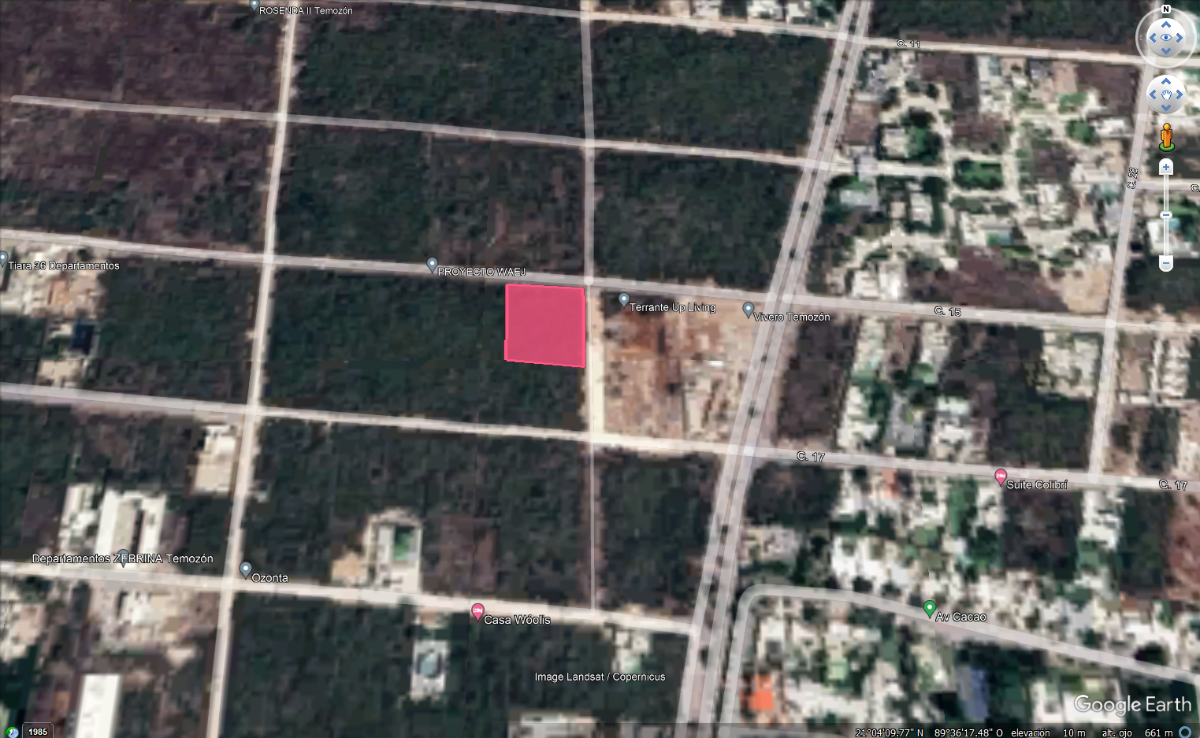The image size is (1200, 738).
Task: Select the highlighted pink land polygon
Action: point(545,325)
